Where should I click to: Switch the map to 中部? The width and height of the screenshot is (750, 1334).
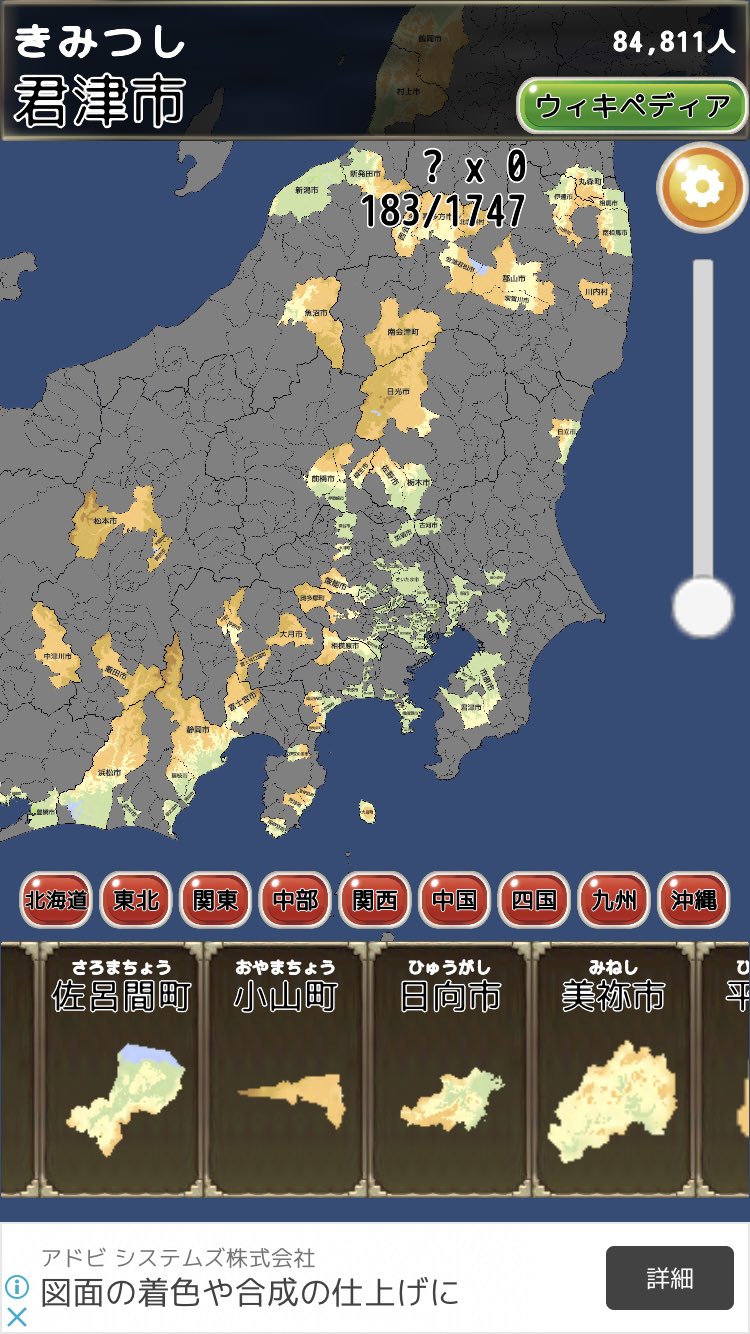coord(295,900)
